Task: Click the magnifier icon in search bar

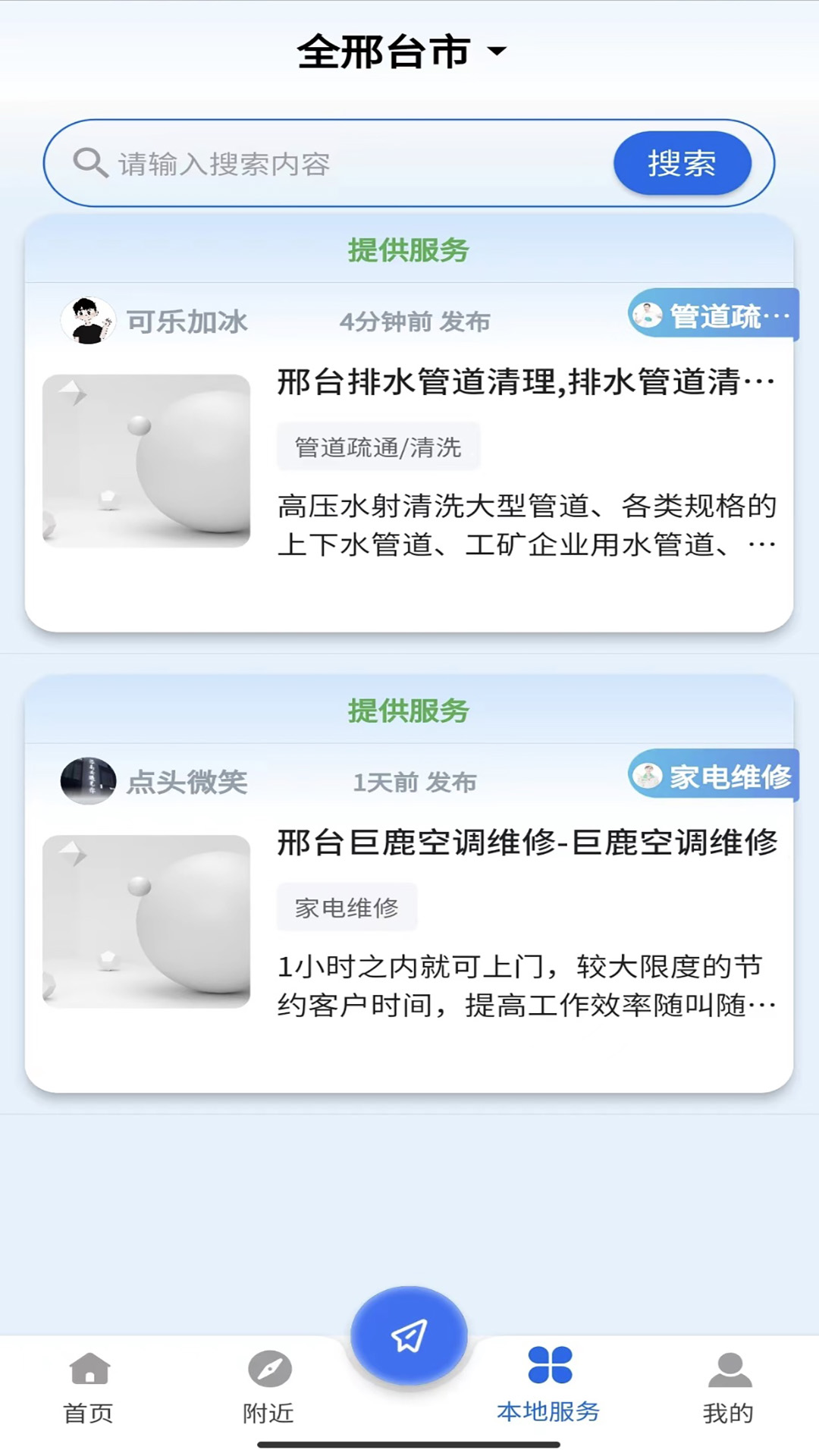Action: (x=89, y=162)
